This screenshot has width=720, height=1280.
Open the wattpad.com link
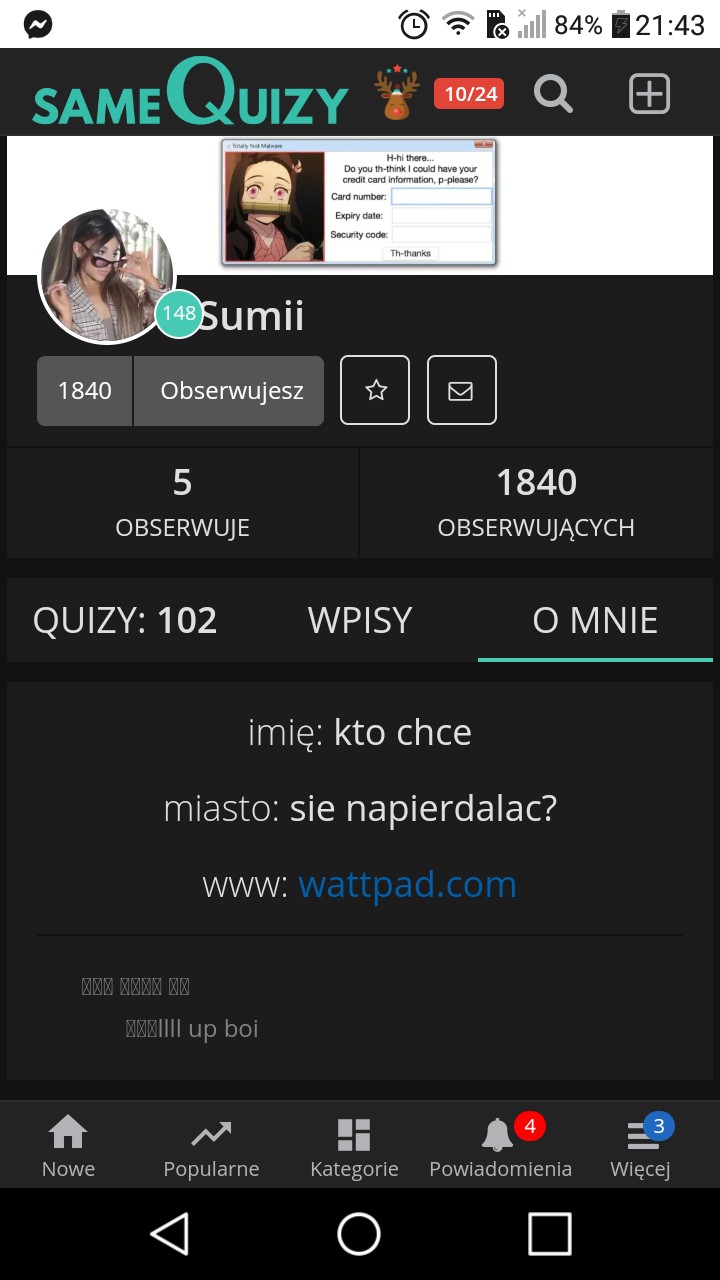click(x=407, y=885)
